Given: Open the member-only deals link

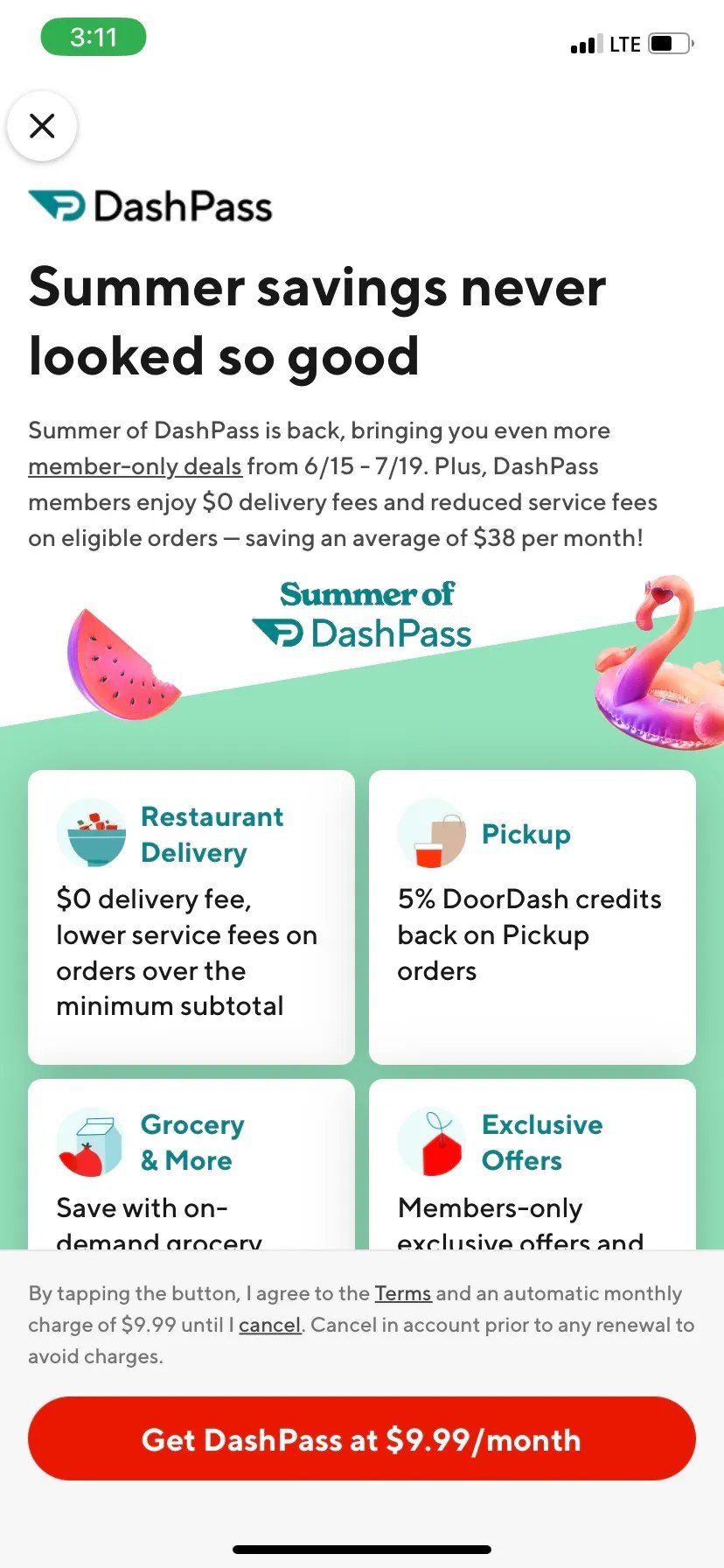Looking at the screenshot, I should (x=135, y=466).
